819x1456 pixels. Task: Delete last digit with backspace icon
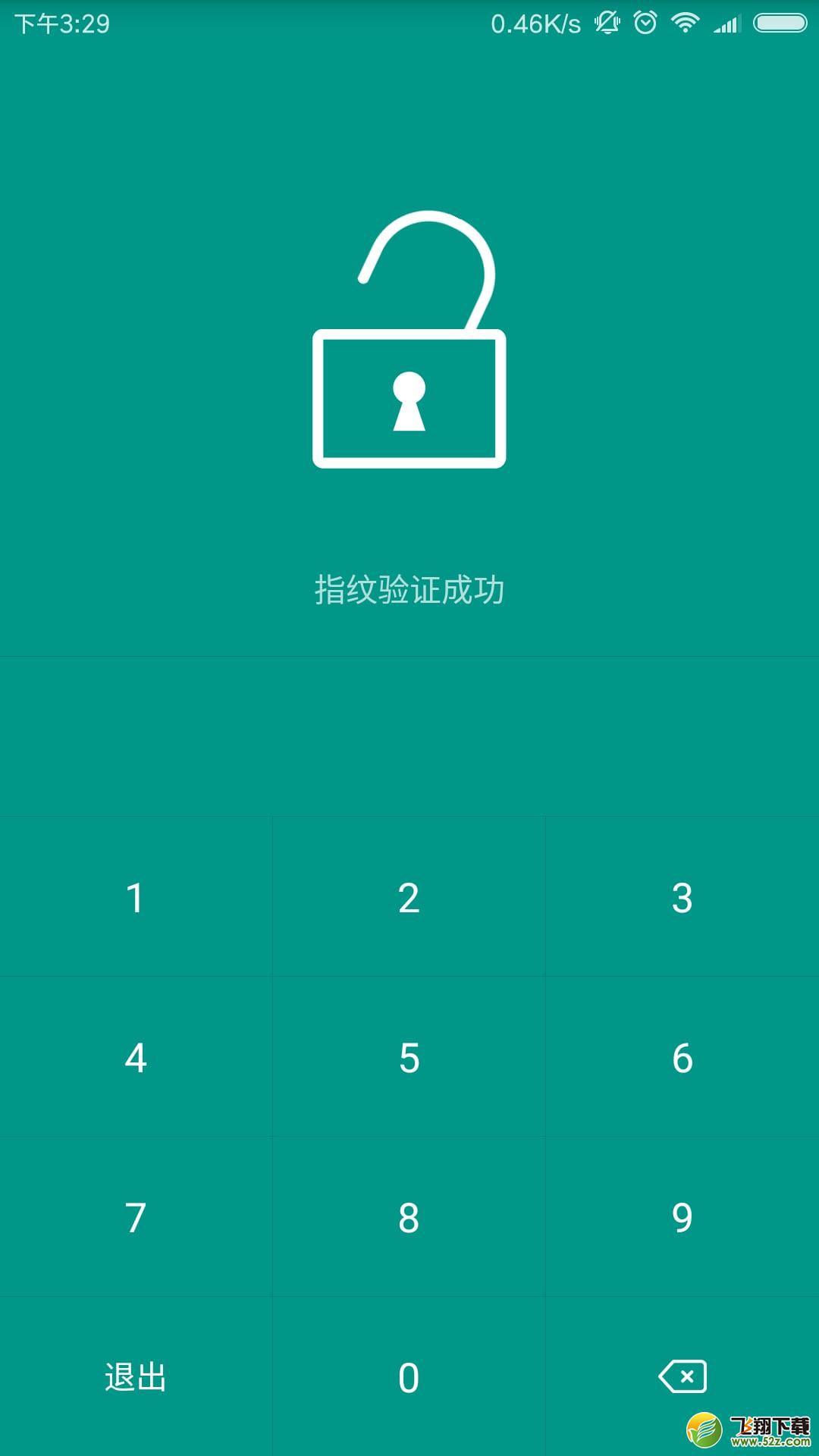pos(682,1376)
